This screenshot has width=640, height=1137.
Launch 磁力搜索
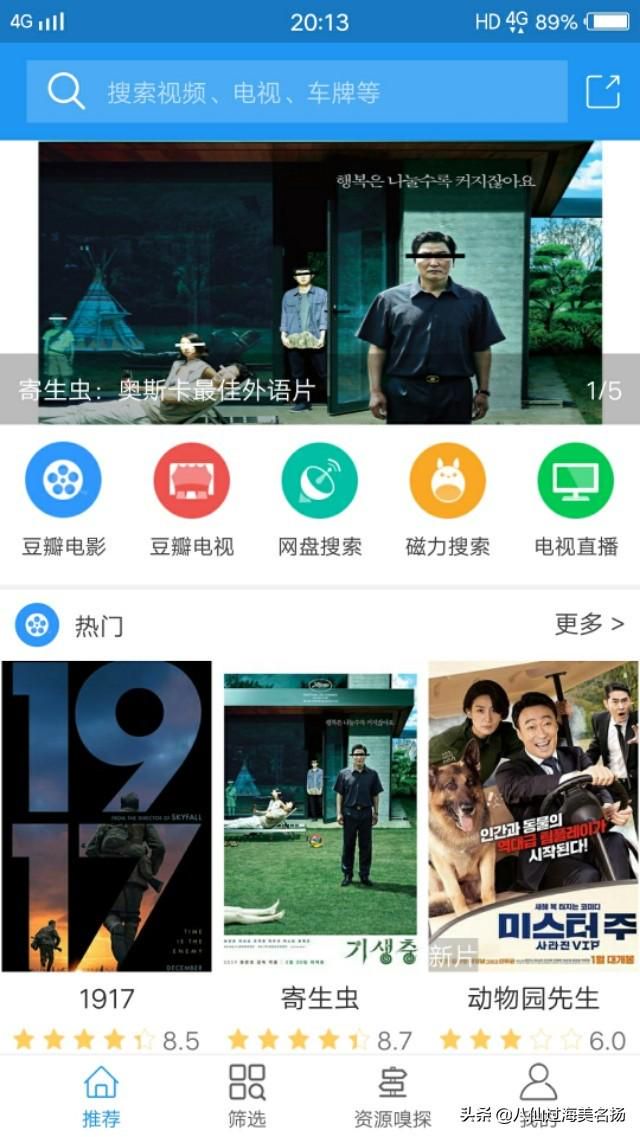point(448,500)
